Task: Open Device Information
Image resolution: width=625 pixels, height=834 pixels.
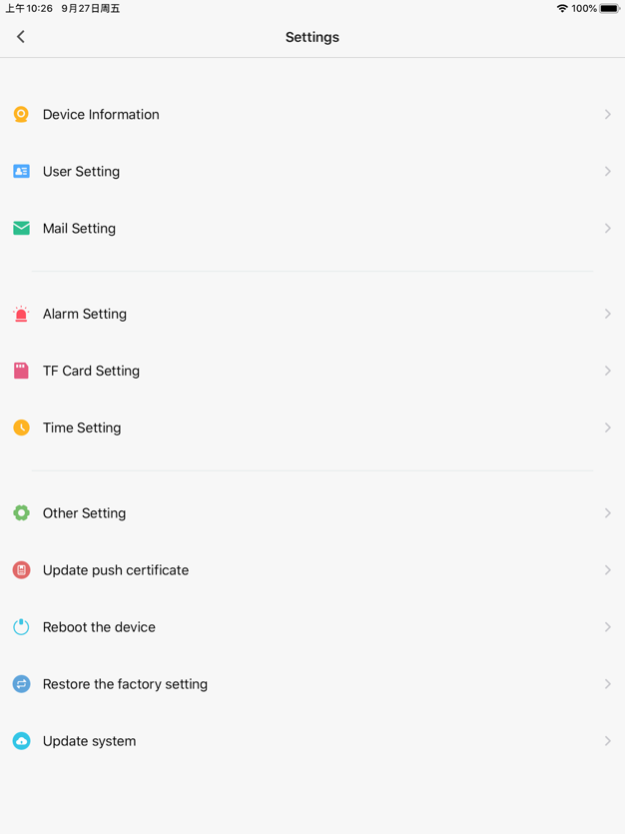Action: [x=101, y=115]
